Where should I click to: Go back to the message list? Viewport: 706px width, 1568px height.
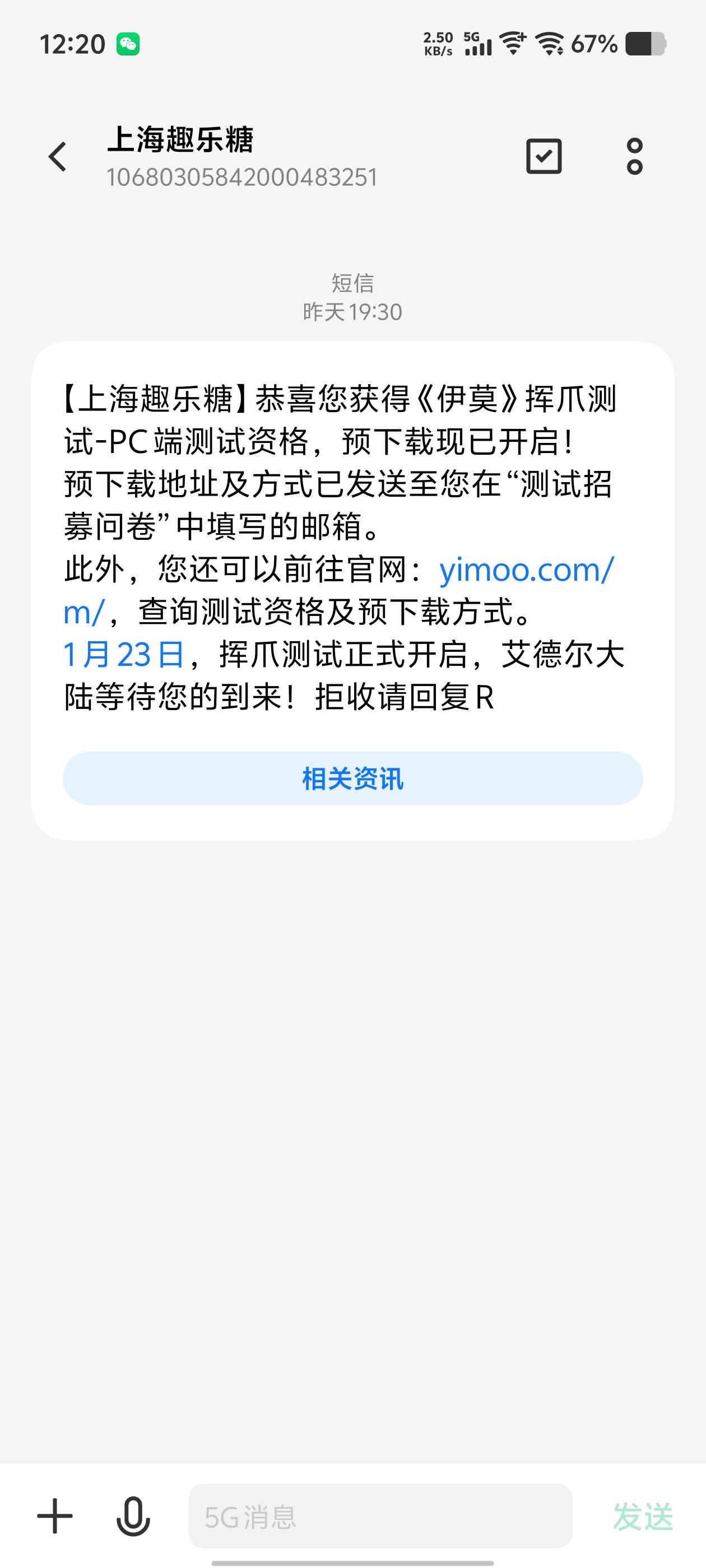click(x=57, y=157)
